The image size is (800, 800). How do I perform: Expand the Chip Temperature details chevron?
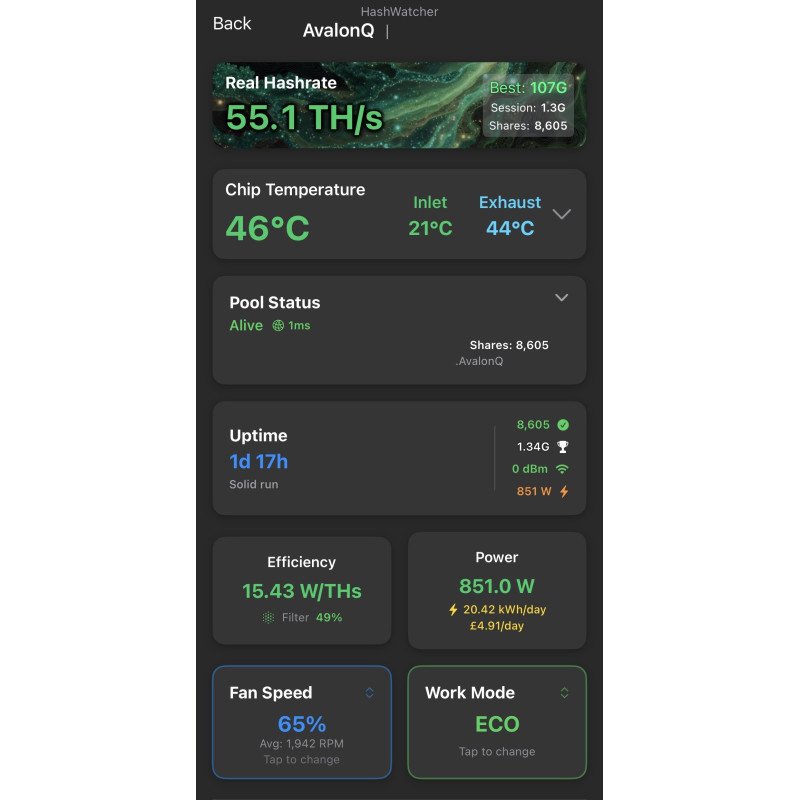562,214
